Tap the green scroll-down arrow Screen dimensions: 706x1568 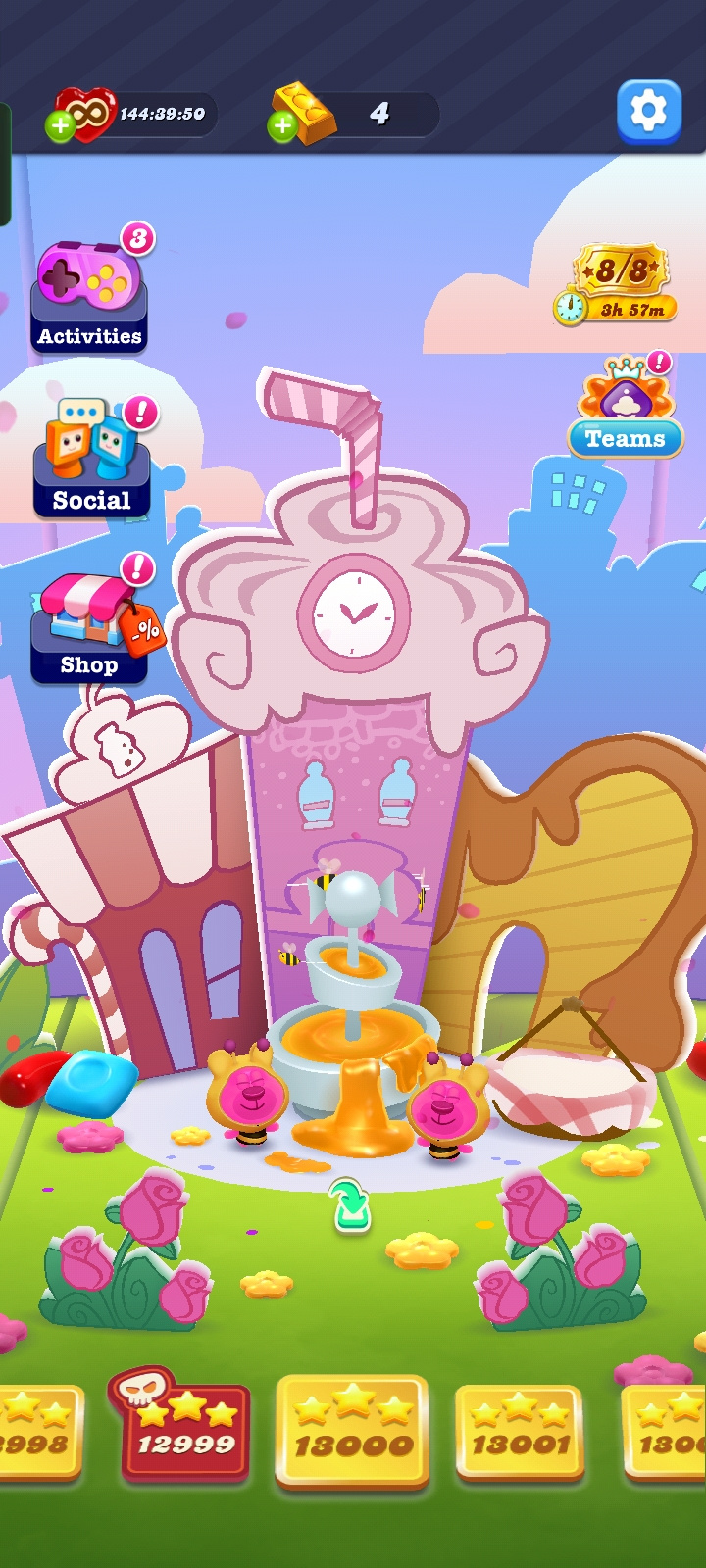[351, 1204]
